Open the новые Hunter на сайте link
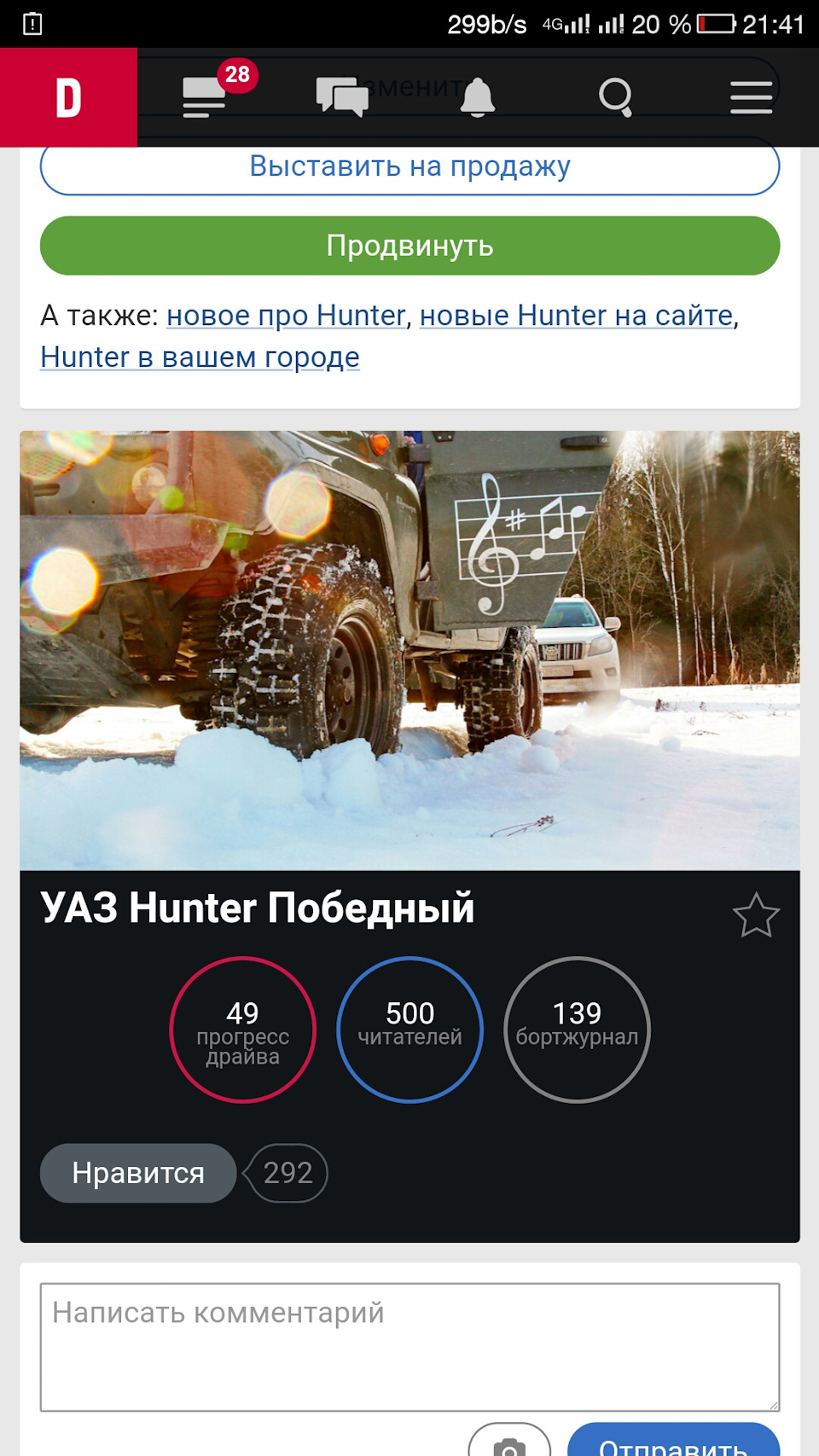 [576, 316]
